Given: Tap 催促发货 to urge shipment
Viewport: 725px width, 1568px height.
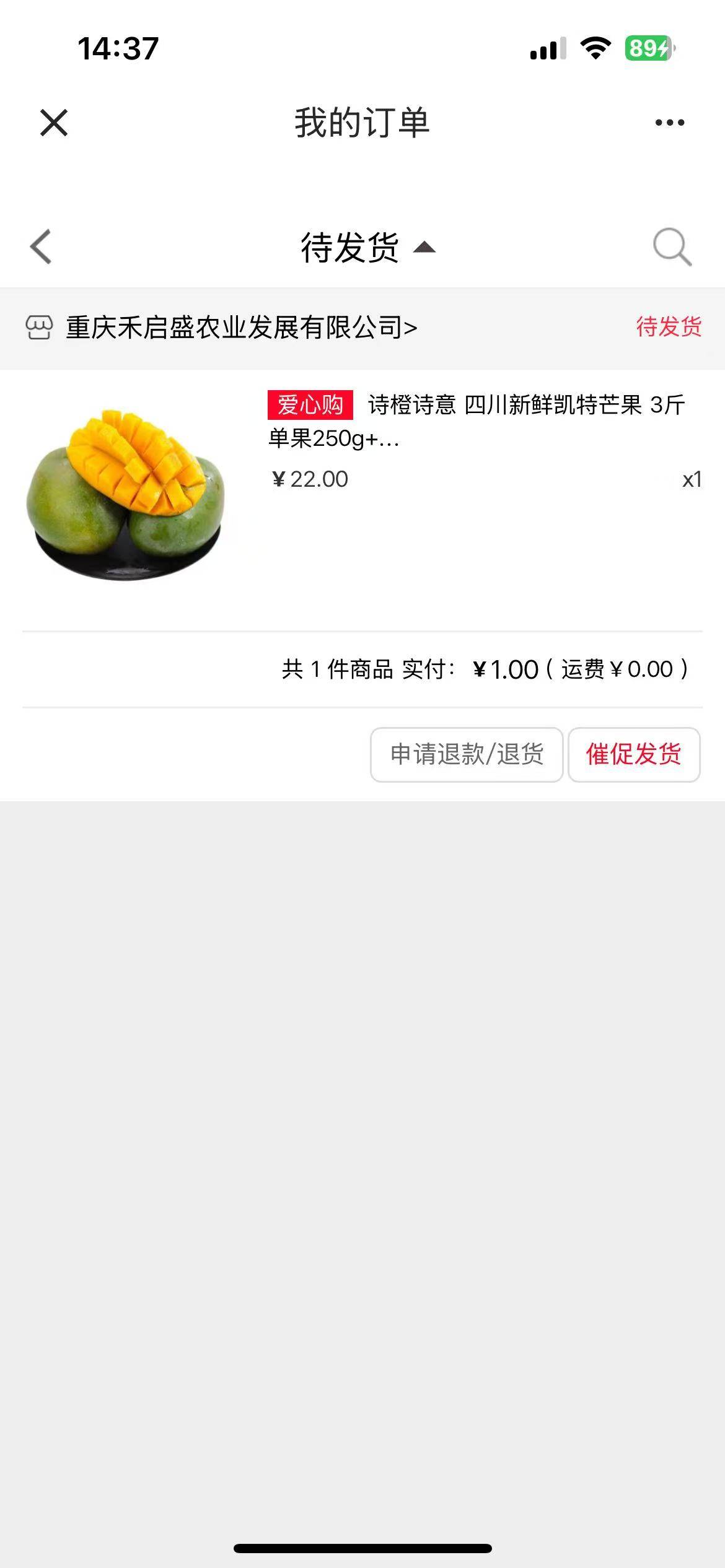Looking at the screenshot, I should [634, 754].
